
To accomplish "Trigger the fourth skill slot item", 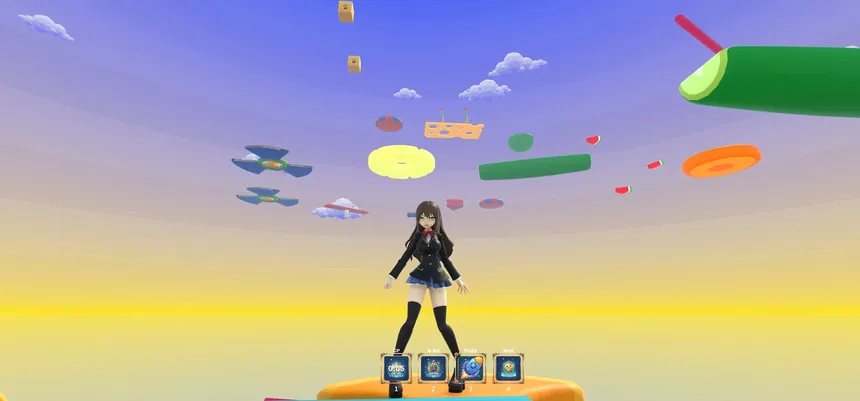I will click(x=508, y=368).
